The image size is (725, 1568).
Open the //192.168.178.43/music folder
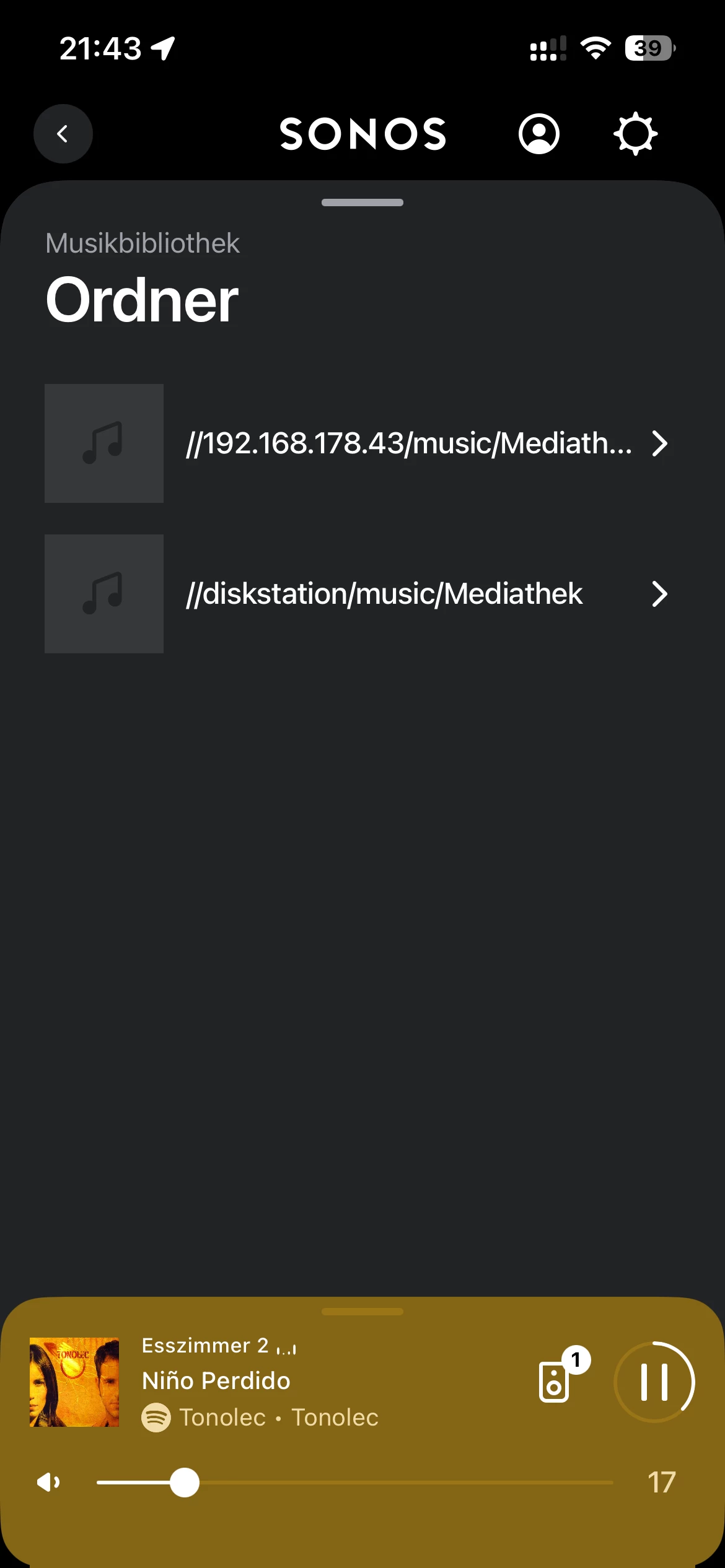point(409,443)
